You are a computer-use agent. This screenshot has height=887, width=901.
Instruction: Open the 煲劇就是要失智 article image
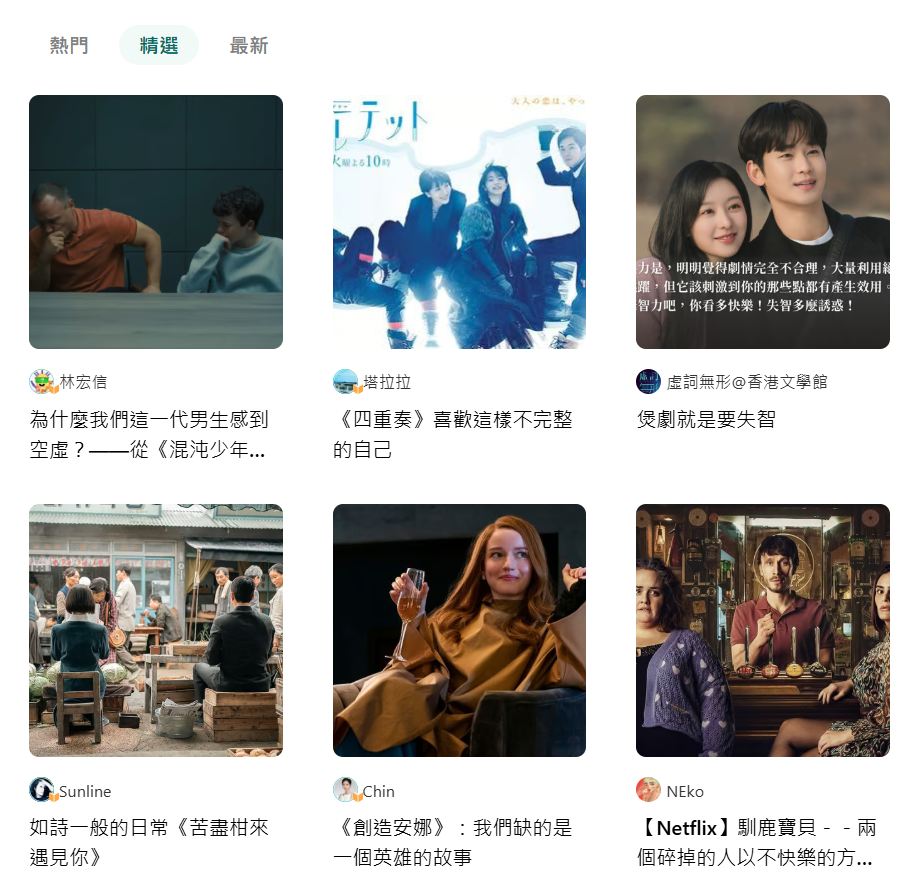click(762, 221)
